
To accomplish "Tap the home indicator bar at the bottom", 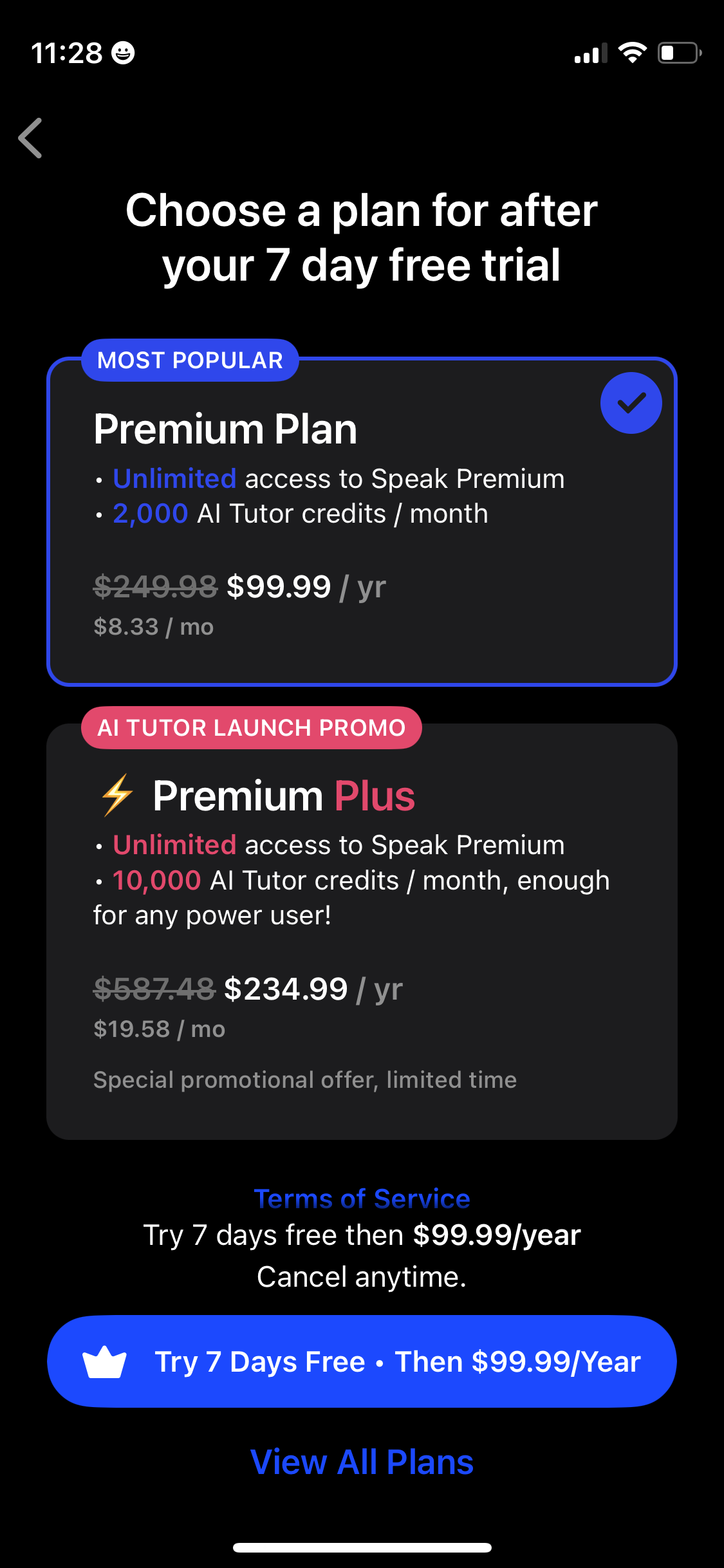I will click(x=362, y=1547).
